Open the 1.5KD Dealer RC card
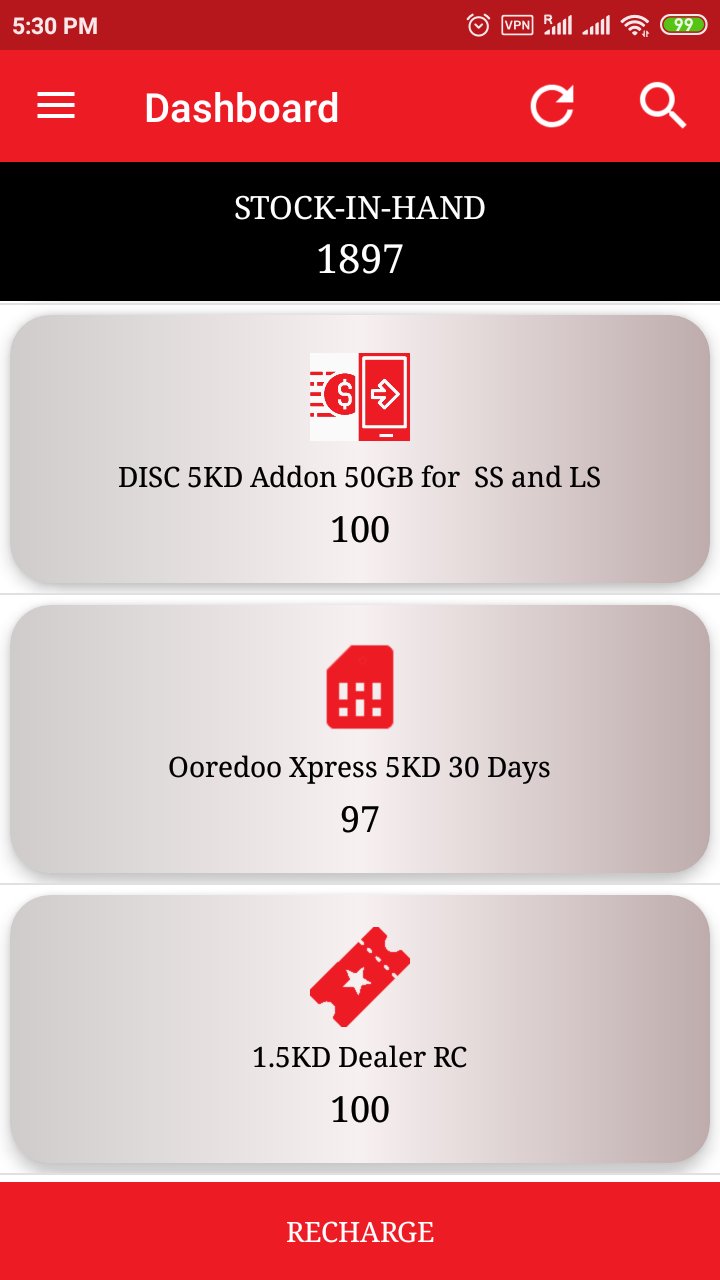The image size is (720, 1280). pyautogui.click(x=360, y=1030)
